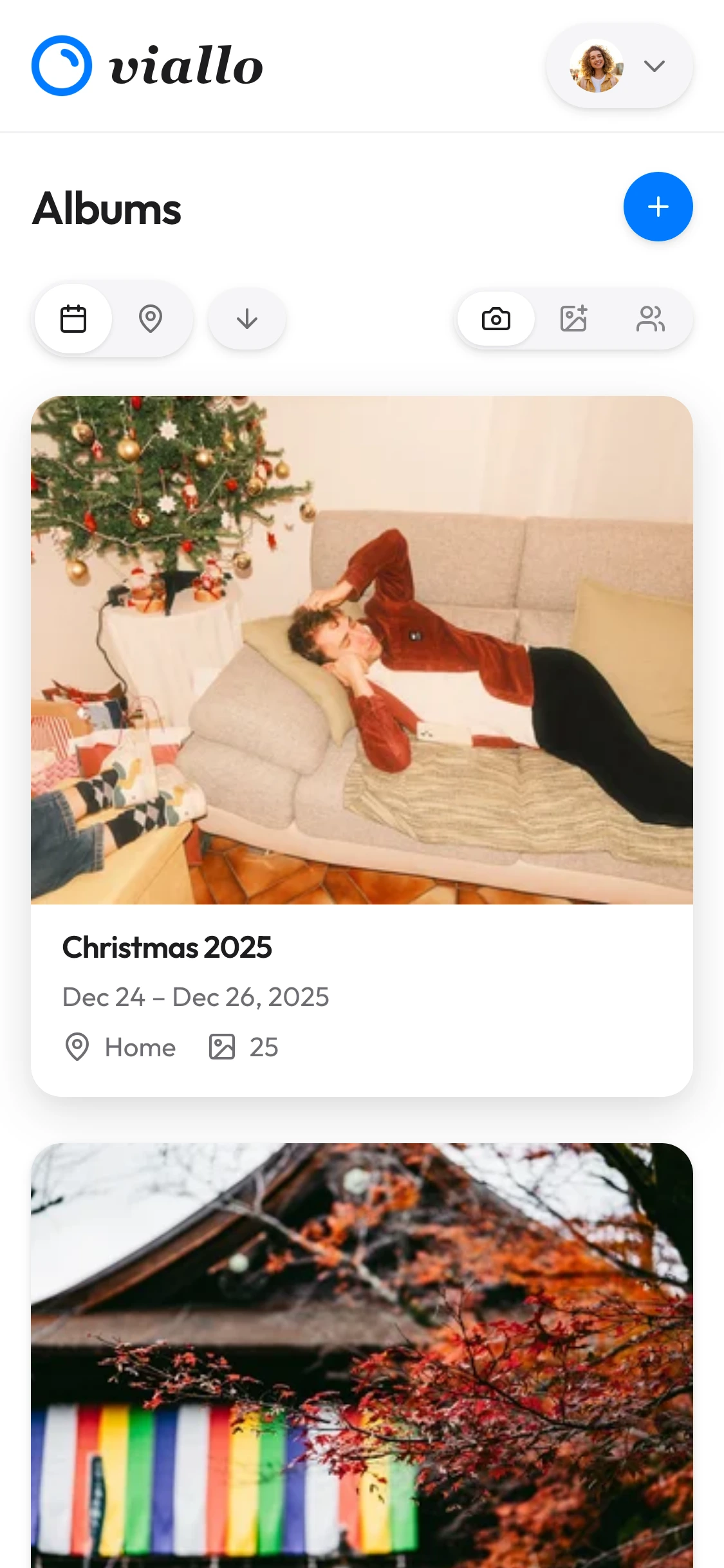The image size is (724, 1568).
Task: Open the viallo logo icon
Action: 61,64
